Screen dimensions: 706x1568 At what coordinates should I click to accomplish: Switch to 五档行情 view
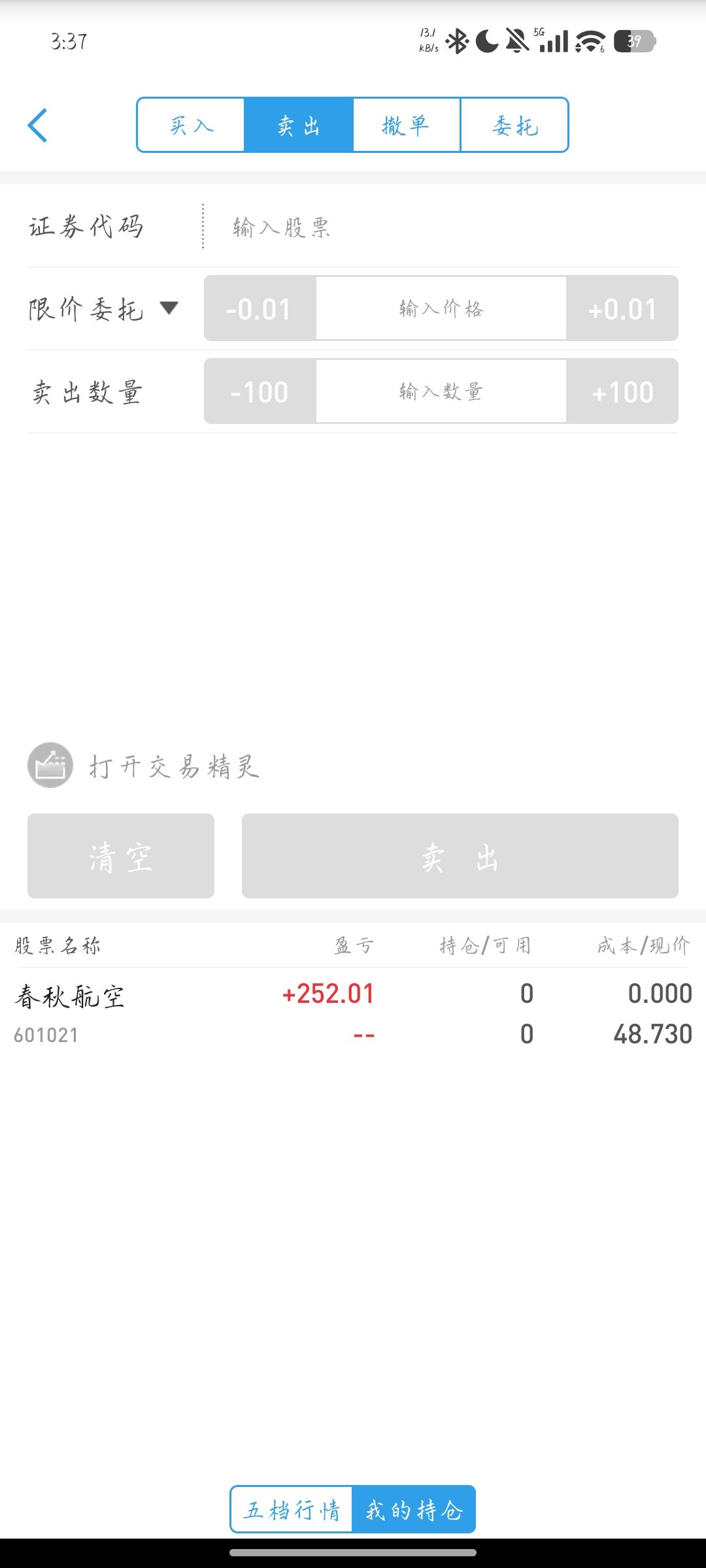292,1510
